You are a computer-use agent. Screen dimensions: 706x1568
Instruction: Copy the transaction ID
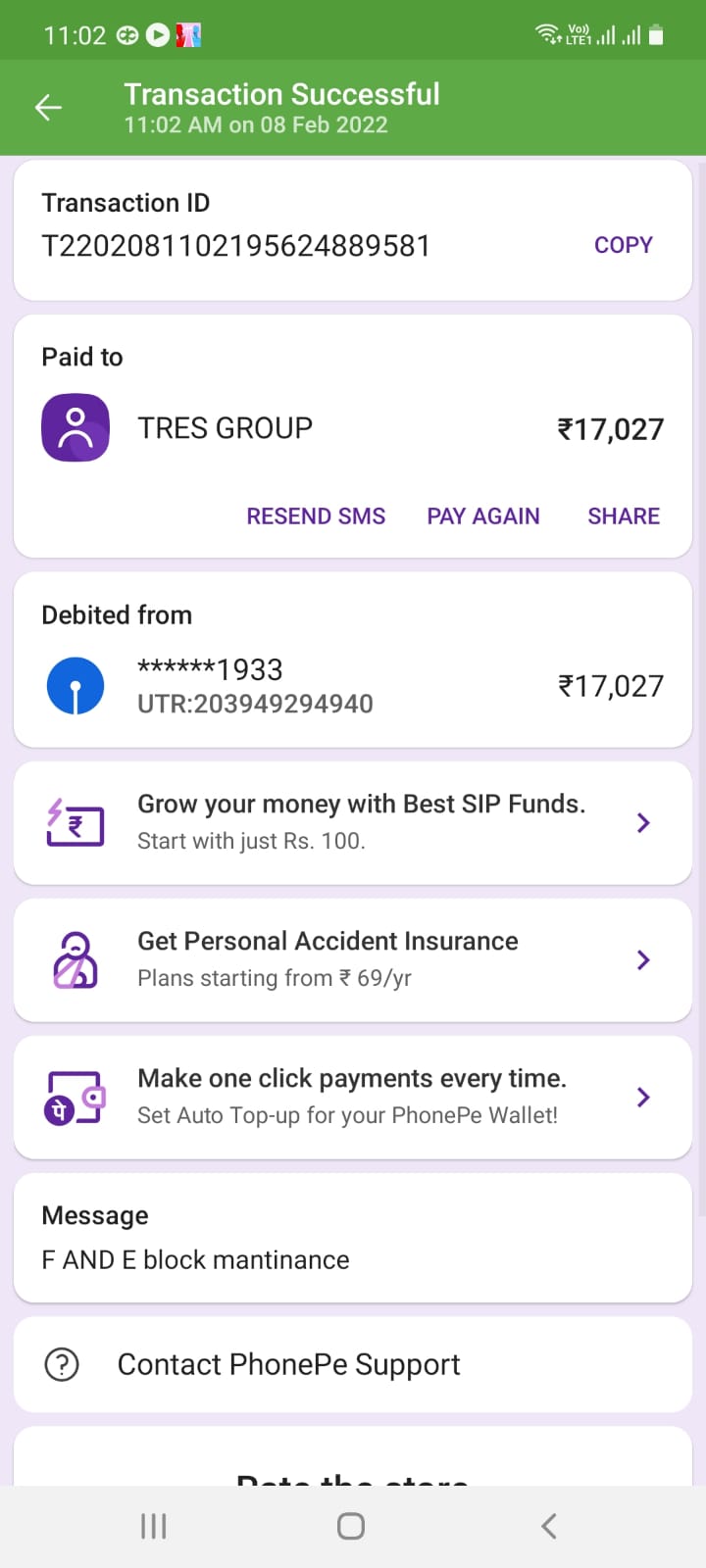624,245
